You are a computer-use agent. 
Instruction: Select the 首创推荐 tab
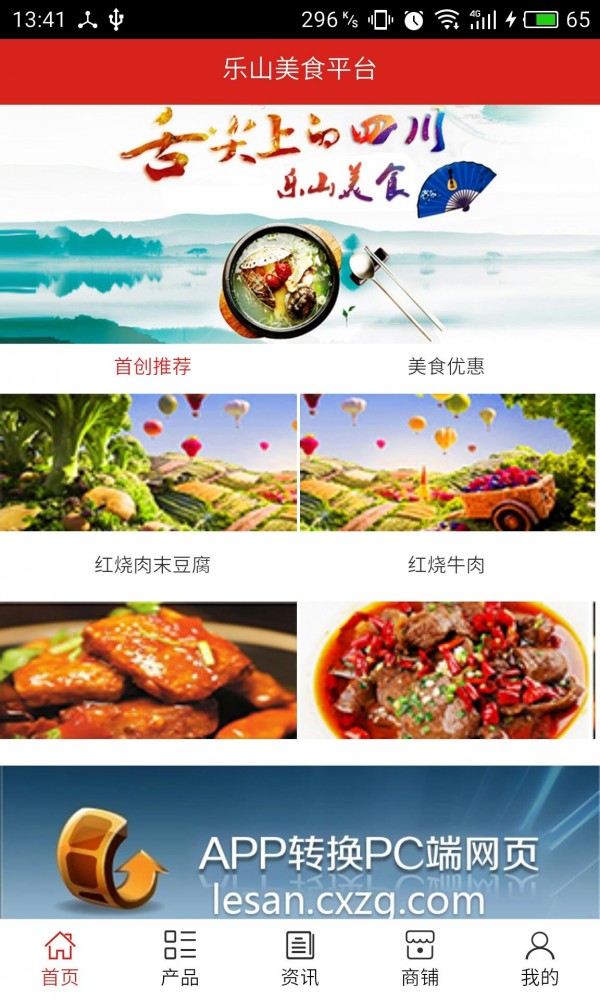pos(152,367)
